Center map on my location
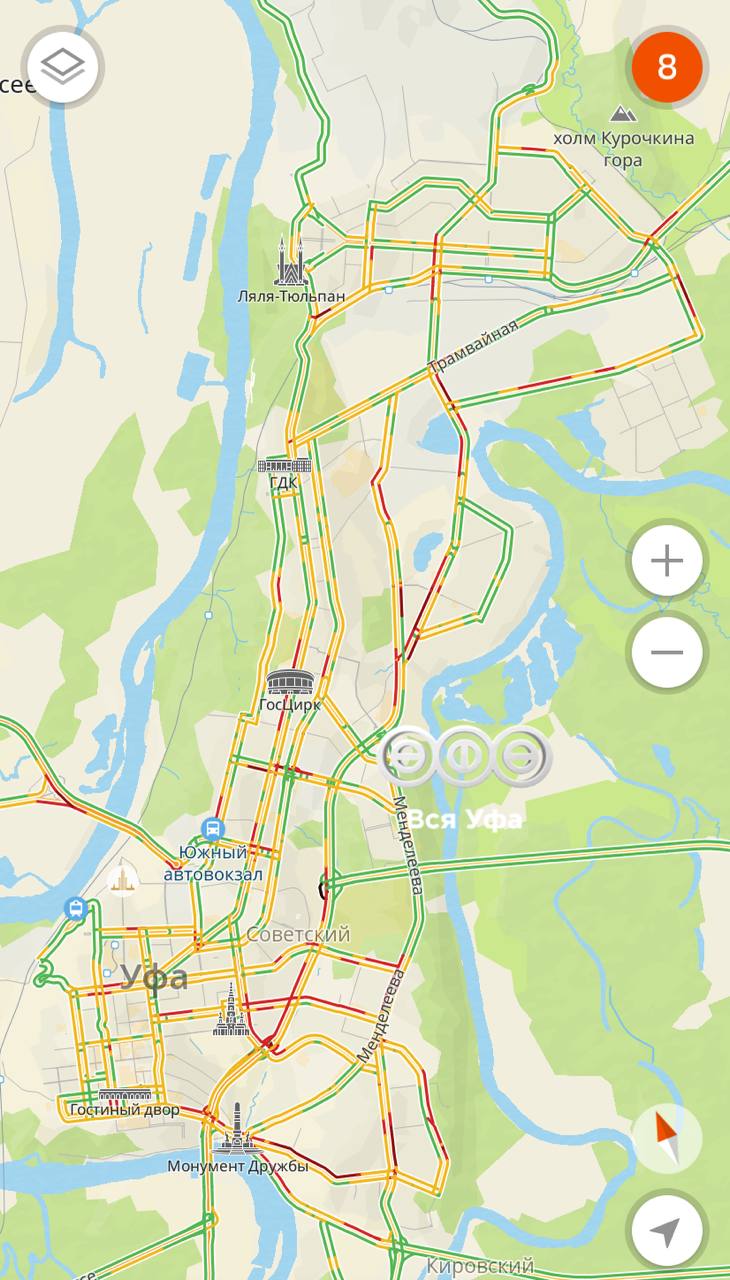730x1280 pixels. [x=666, y=1231]
